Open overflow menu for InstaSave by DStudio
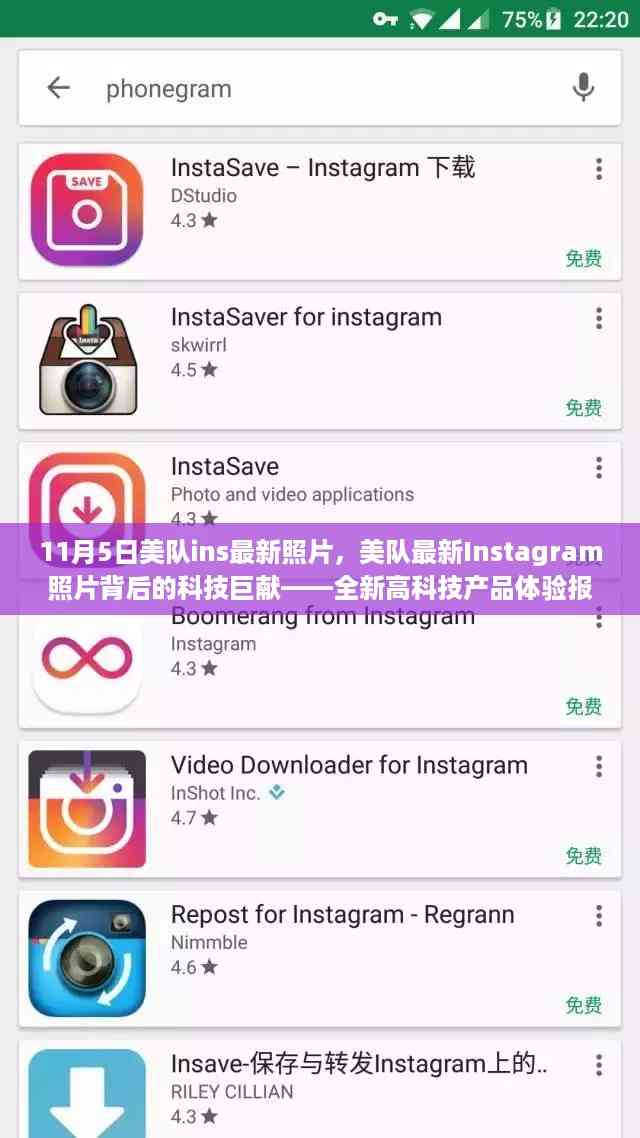This screenshot has width=640, height=1138. 599,169
